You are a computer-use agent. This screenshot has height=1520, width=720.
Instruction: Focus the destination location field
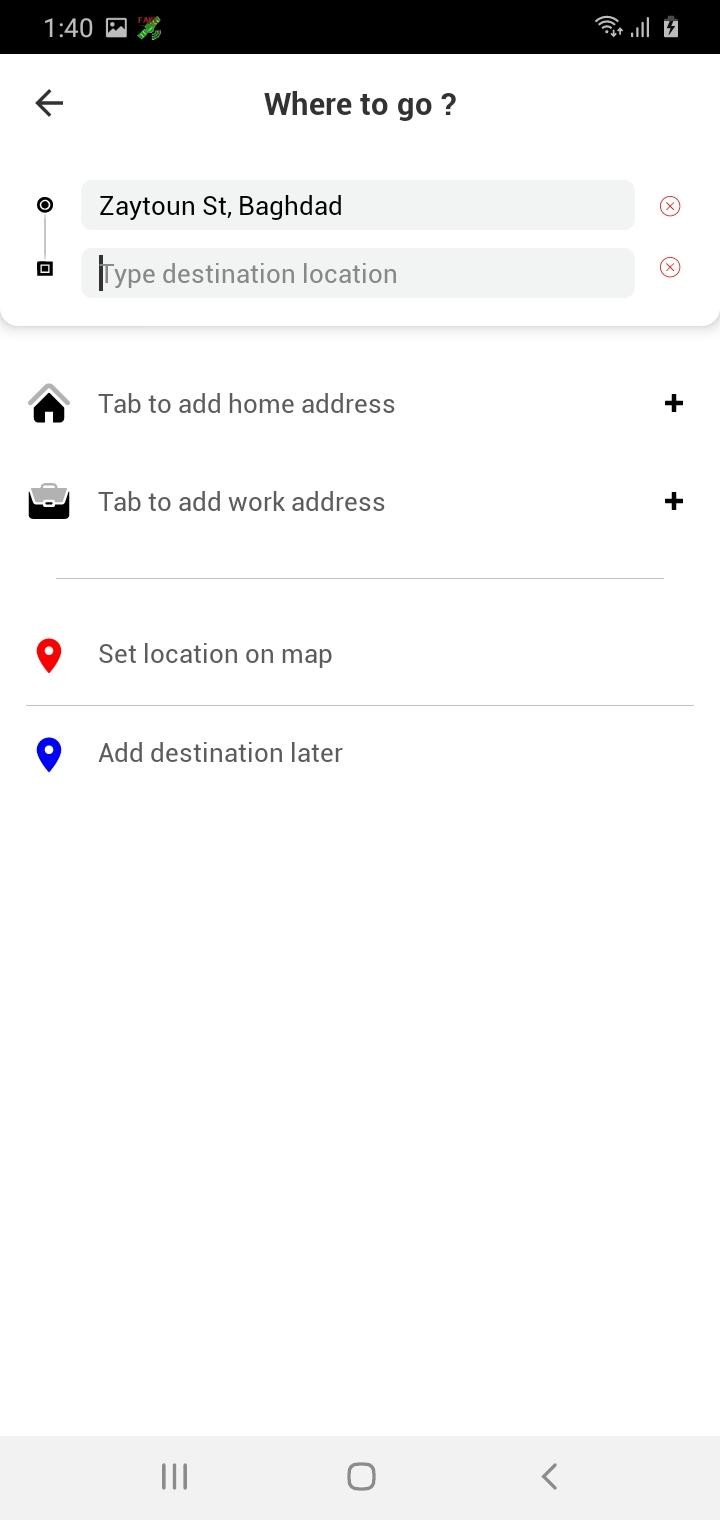pyautogui.click(x=357, y=273)
